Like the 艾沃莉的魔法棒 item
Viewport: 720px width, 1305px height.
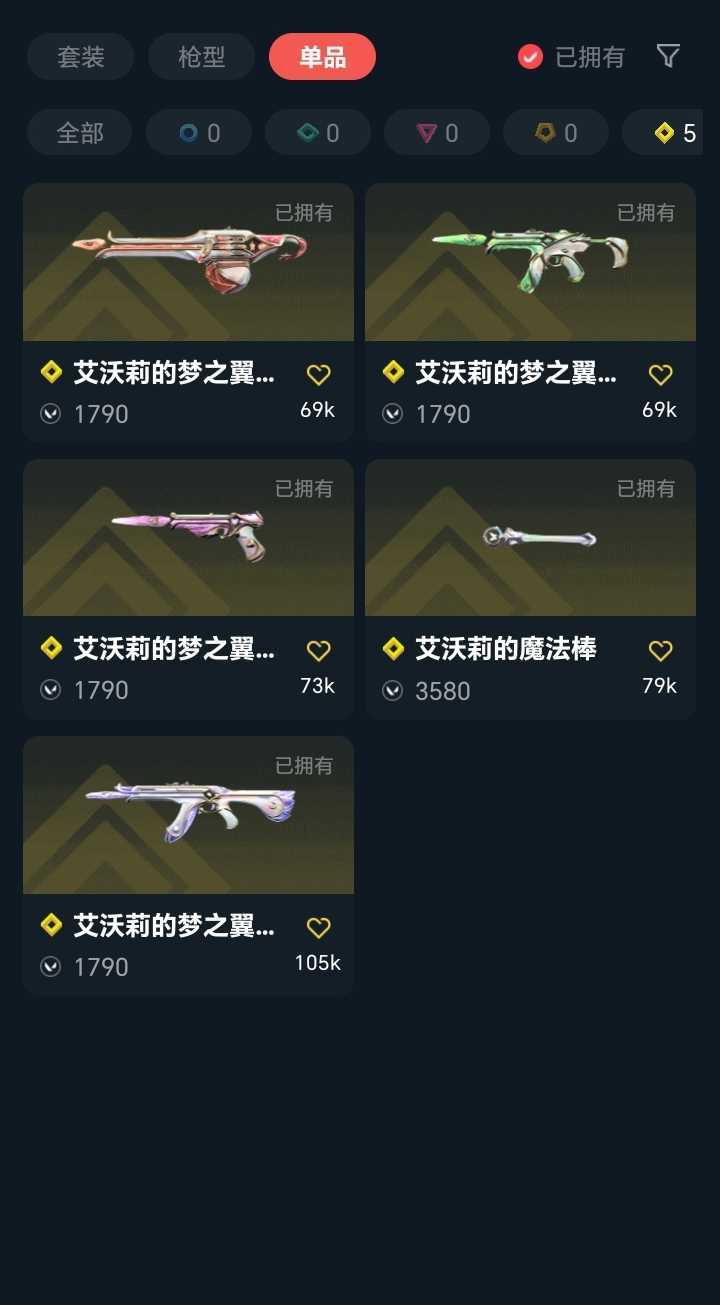tap(660, 651)
